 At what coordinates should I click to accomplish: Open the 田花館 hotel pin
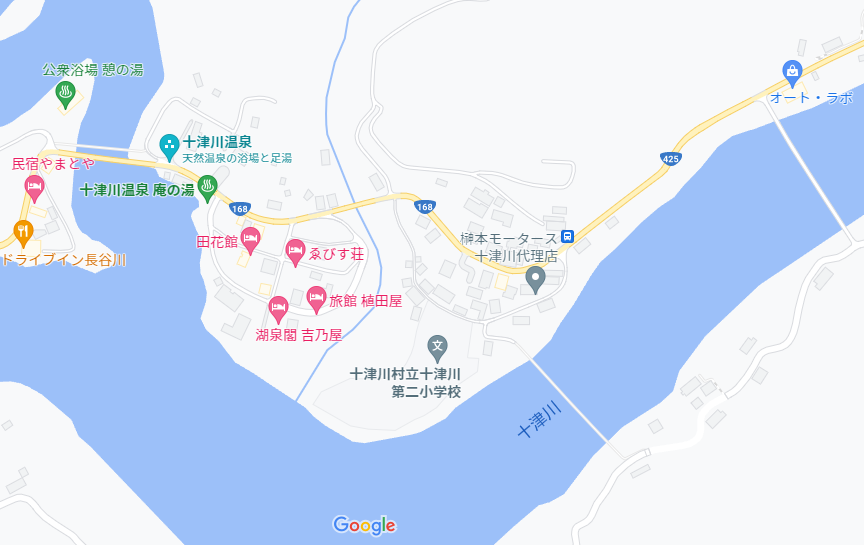(250, 238)
